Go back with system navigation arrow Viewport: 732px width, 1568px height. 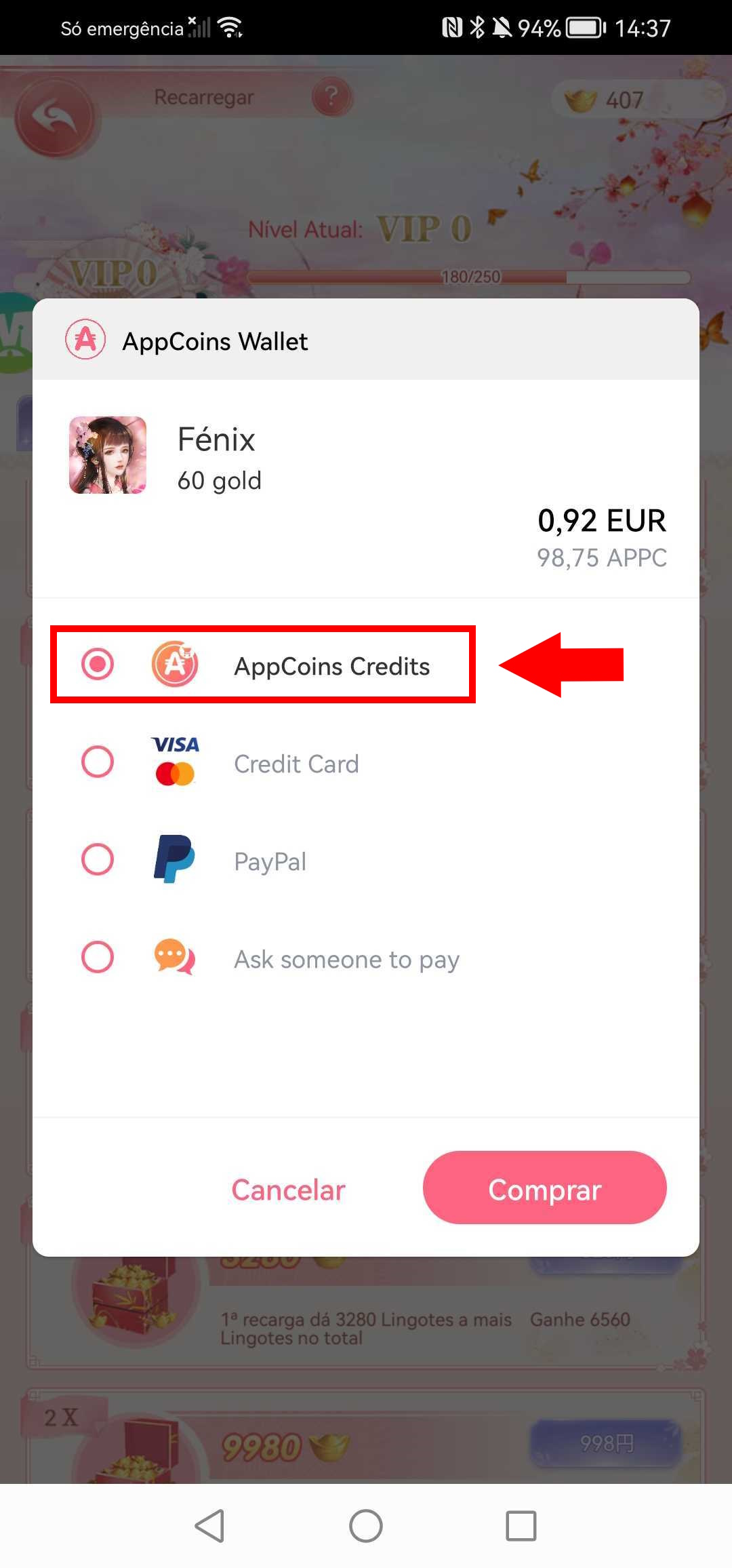[209, 1527]
